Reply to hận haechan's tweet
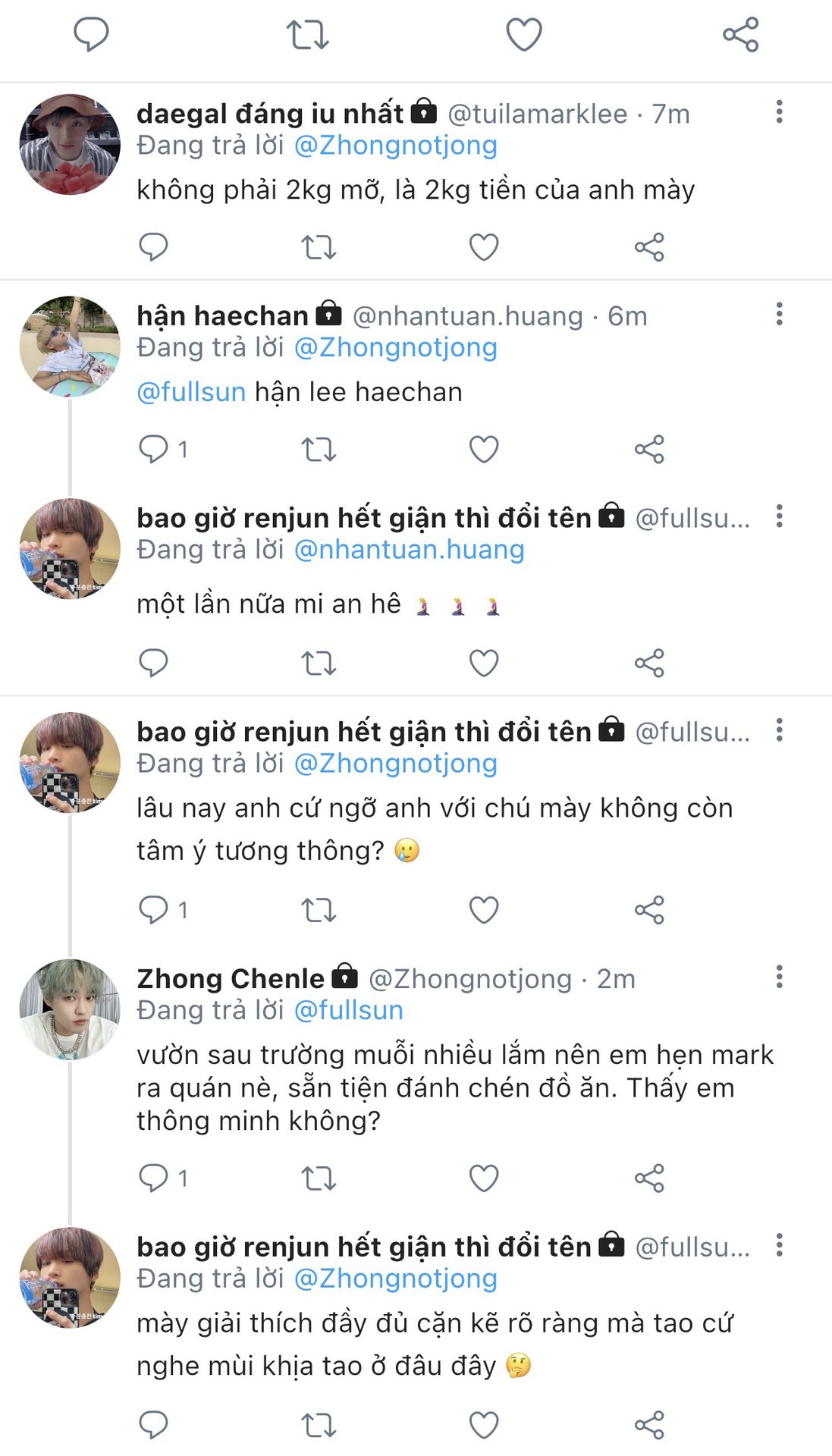The width and height of the screenshot is (832, 1456). click(x=153, y=449)
